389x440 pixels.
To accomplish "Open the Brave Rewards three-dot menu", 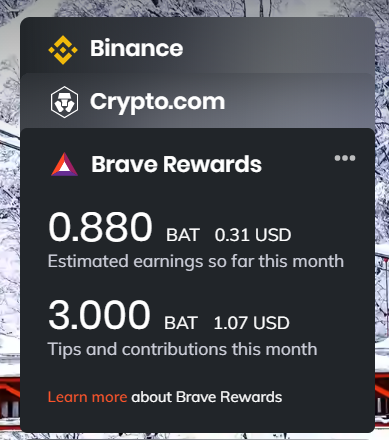I will coord(345,158).
